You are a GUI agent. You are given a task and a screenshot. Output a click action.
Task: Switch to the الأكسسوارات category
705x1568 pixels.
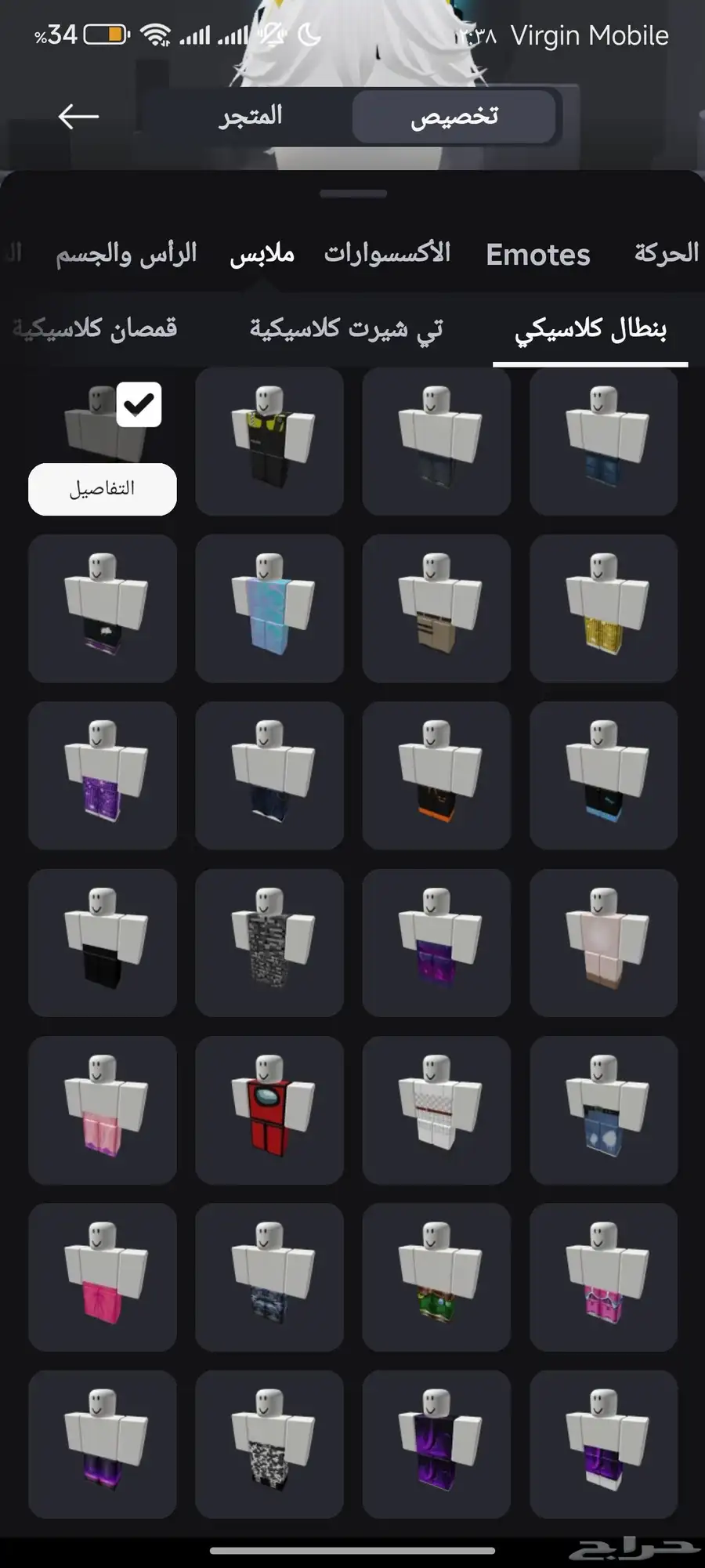pyautogui.click(x=387, y=254)
